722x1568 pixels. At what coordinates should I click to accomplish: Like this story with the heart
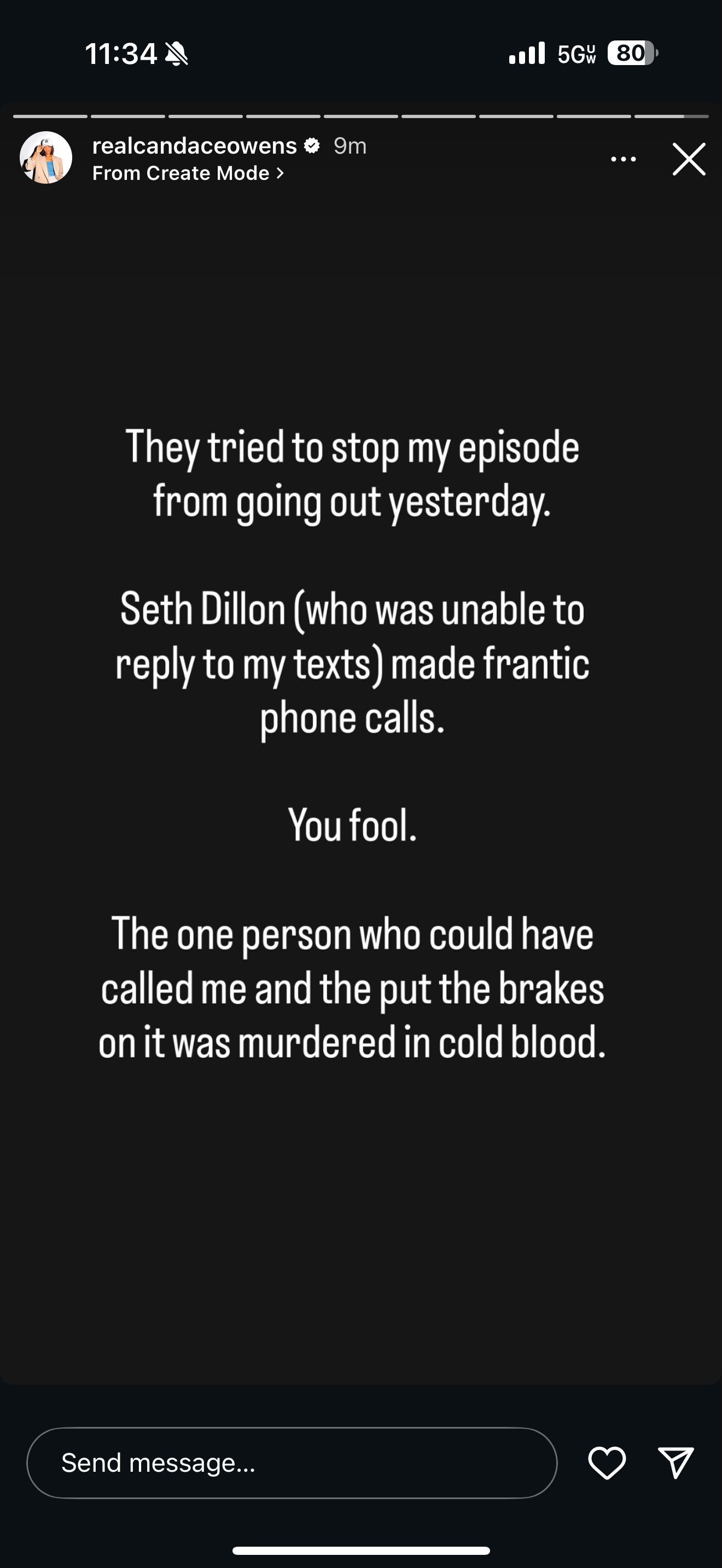tap(607, 1462)
